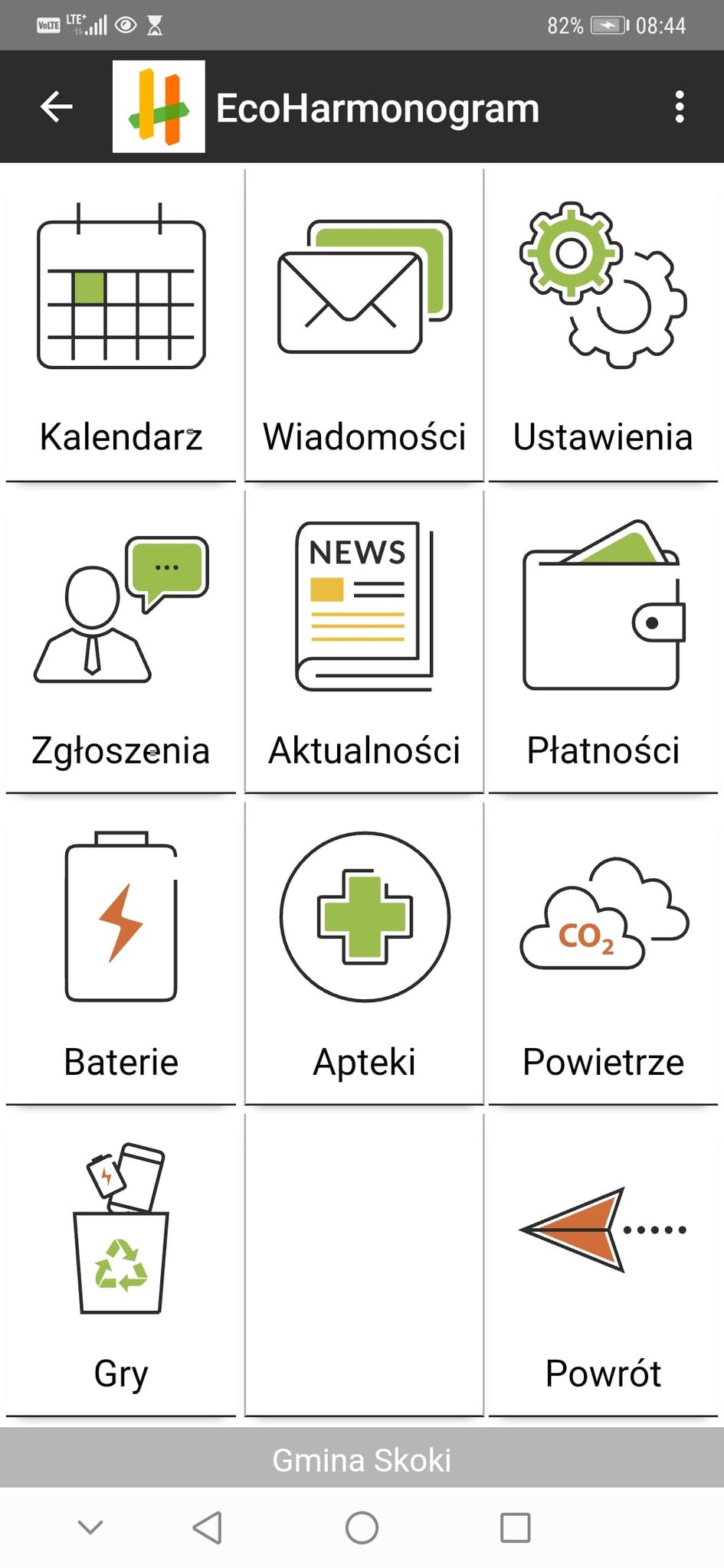Screen dimensions: 724x1568
Task: Select the Powrót return tile
Action: (x=603, y=1265)
